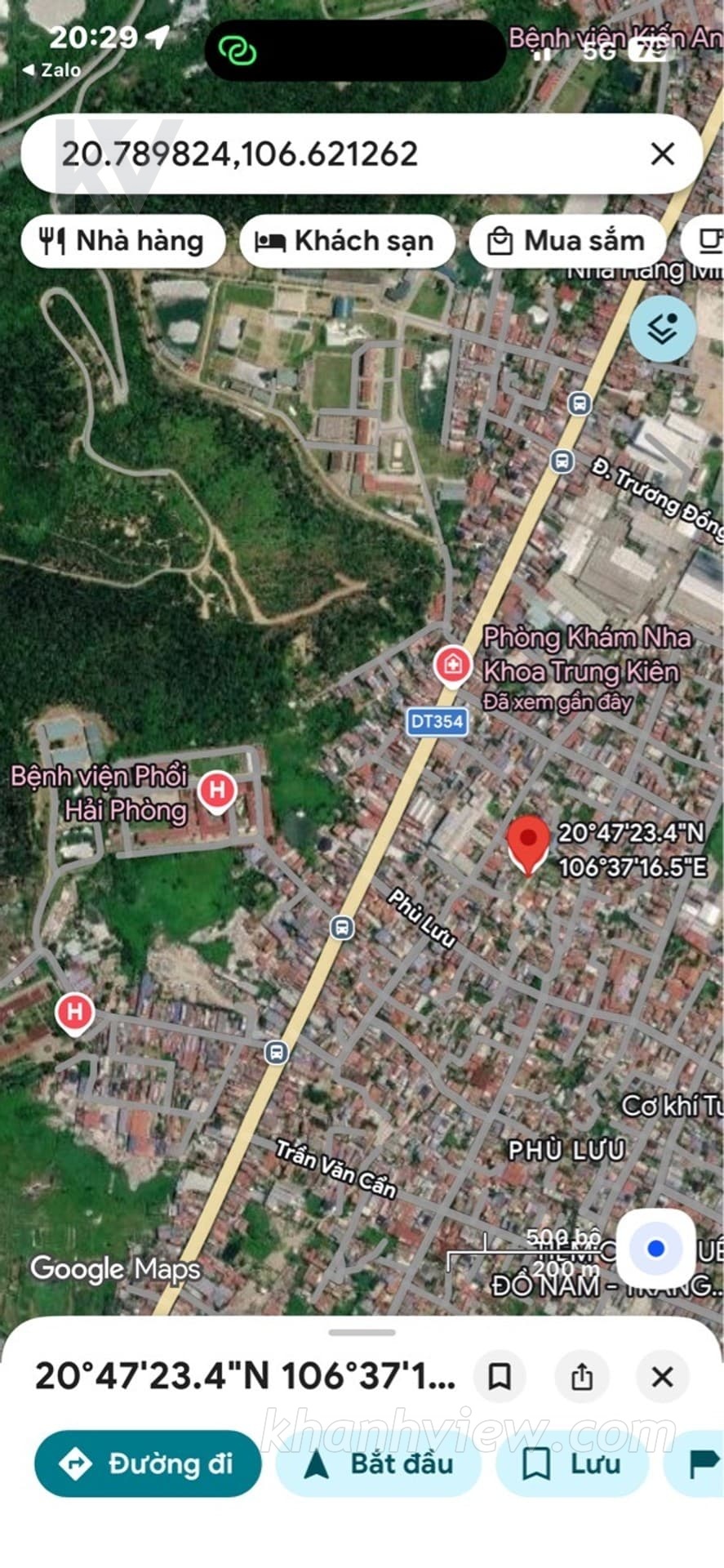Screen dimensions: 724x1568
Task: Close the location info panel
Action: click(662, 1377)
